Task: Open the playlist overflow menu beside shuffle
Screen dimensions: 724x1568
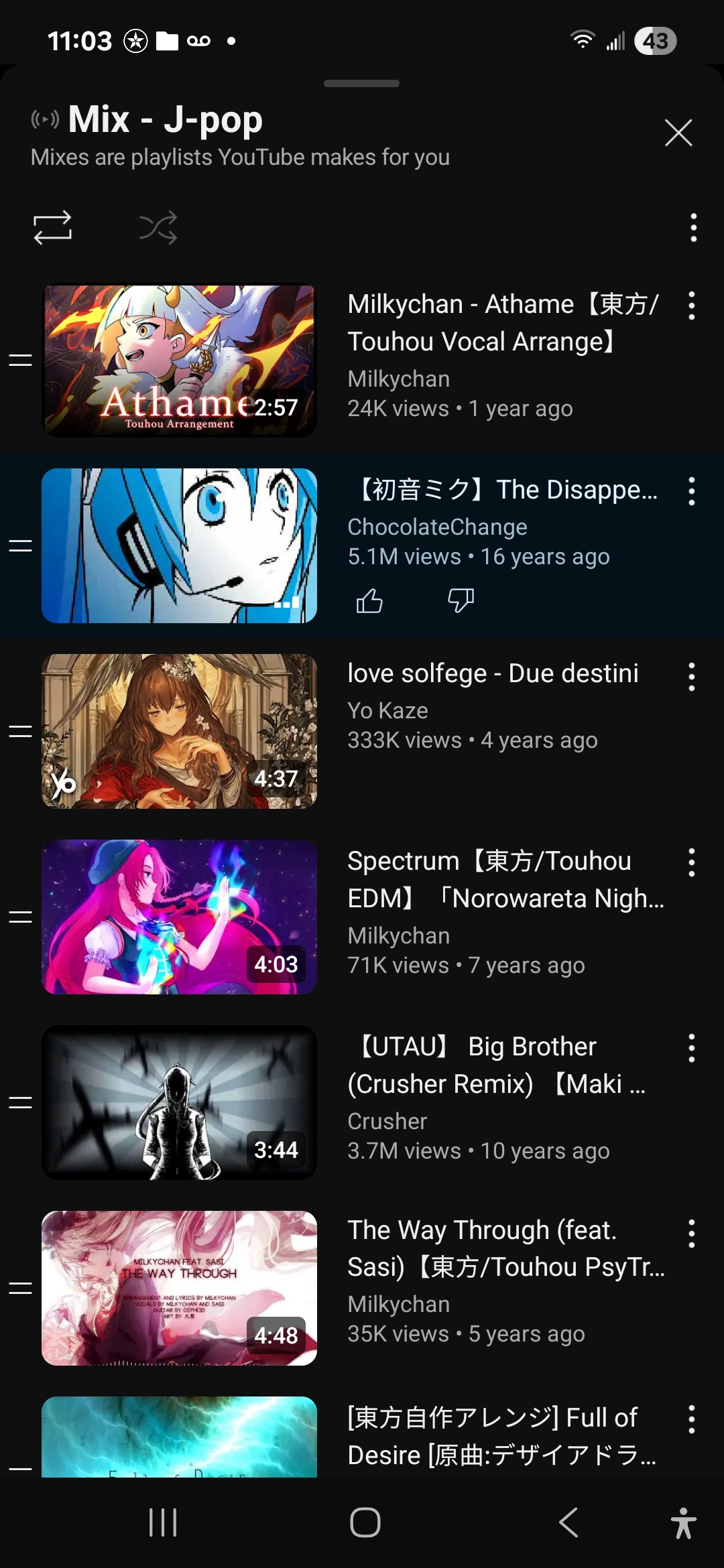Action: 693,228
